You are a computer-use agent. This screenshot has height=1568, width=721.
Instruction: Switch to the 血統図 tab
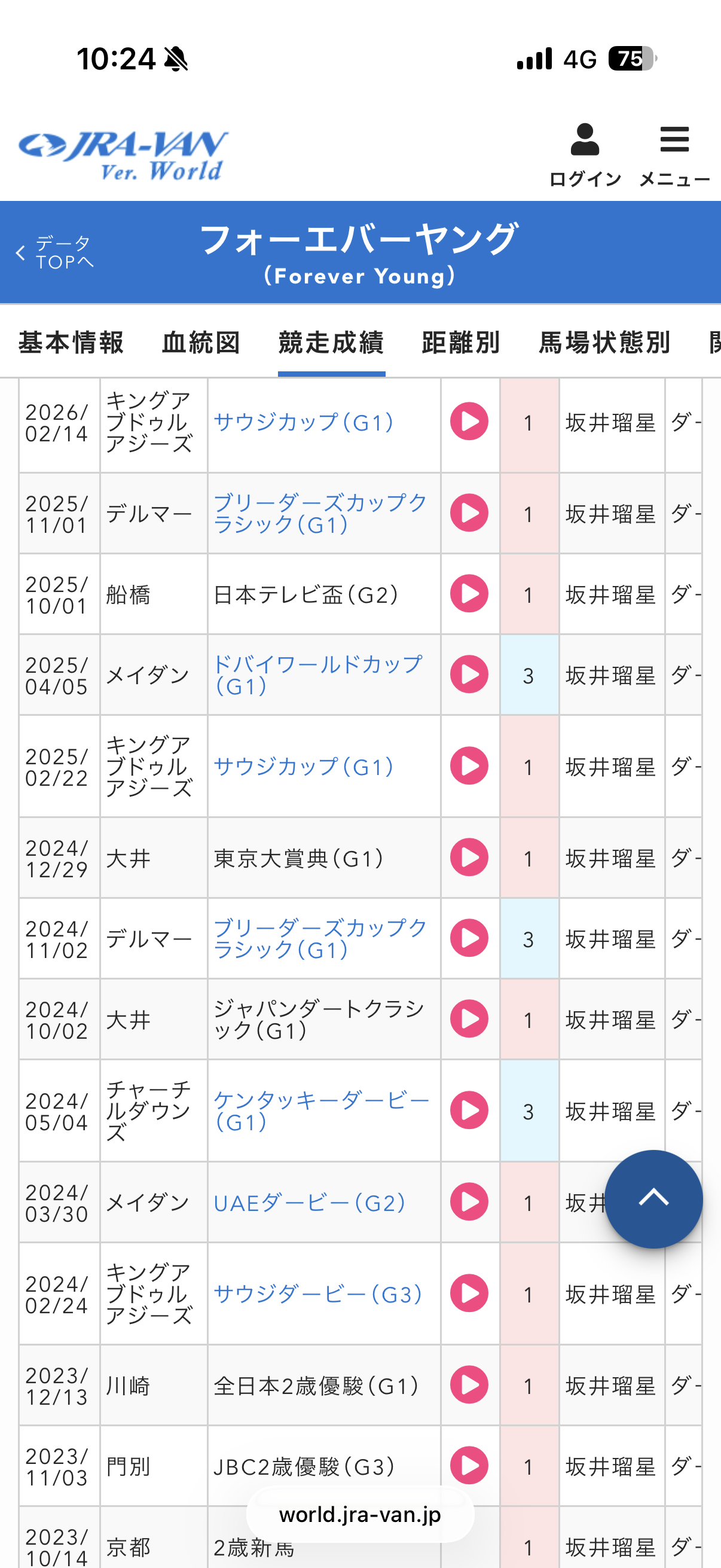coord(201,343)
